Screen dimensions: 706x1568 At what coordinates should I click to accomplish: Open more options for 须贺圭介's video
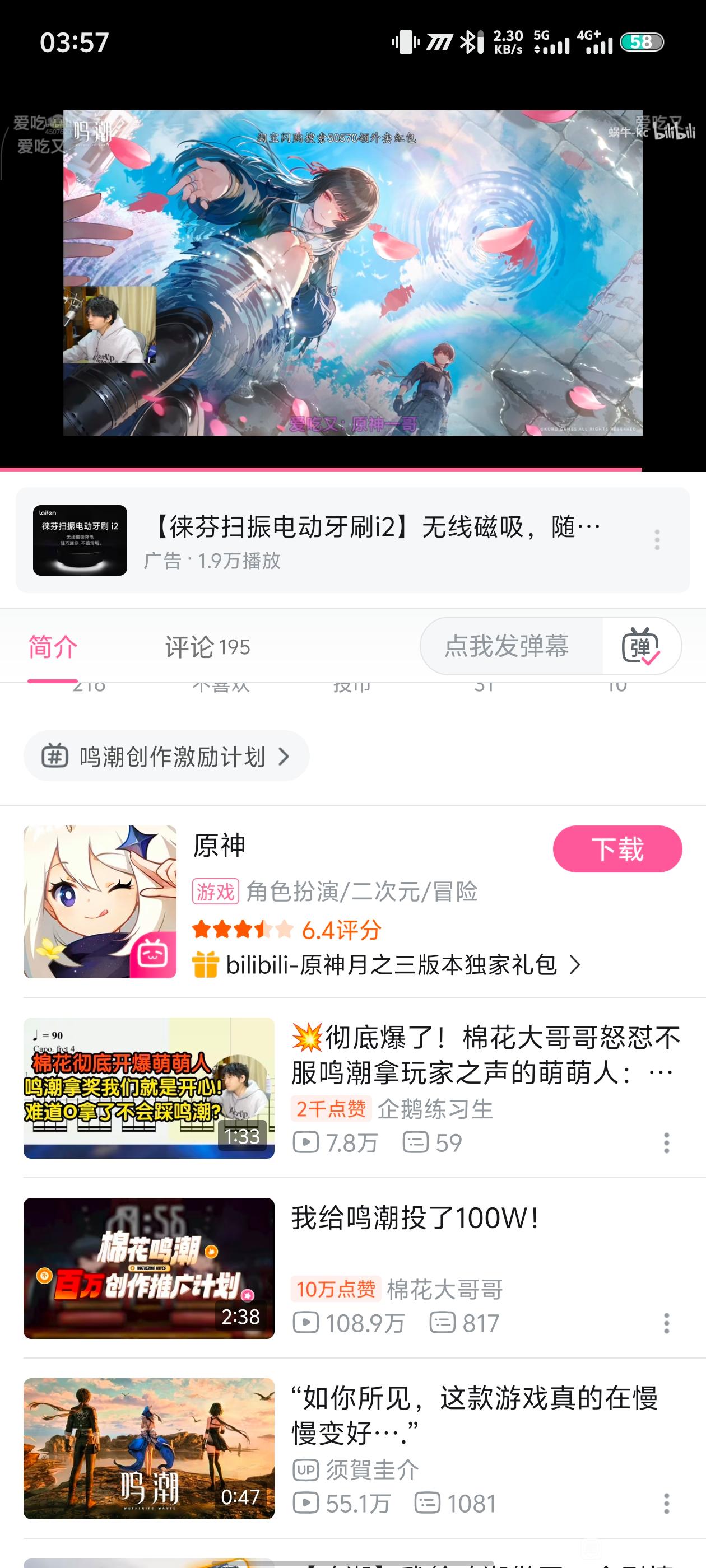[666, 1503]
